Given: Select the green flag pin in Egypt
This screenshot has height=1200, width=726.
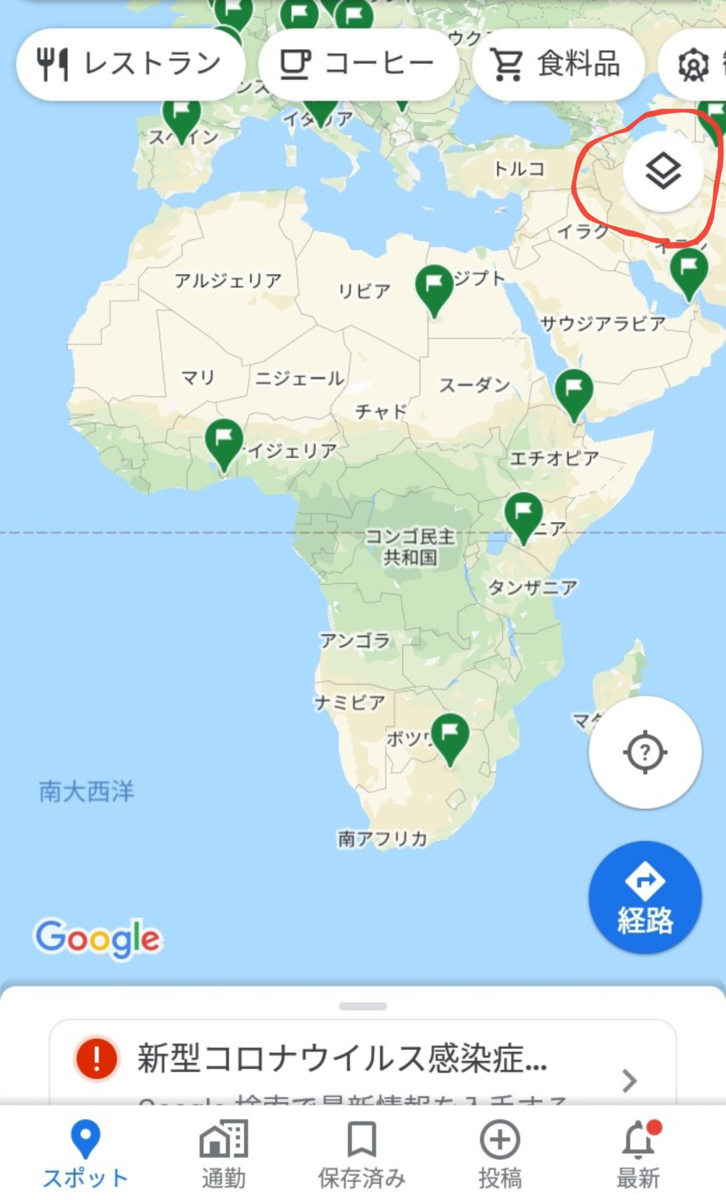Looking at the screenshot, I should click(435, 289).
